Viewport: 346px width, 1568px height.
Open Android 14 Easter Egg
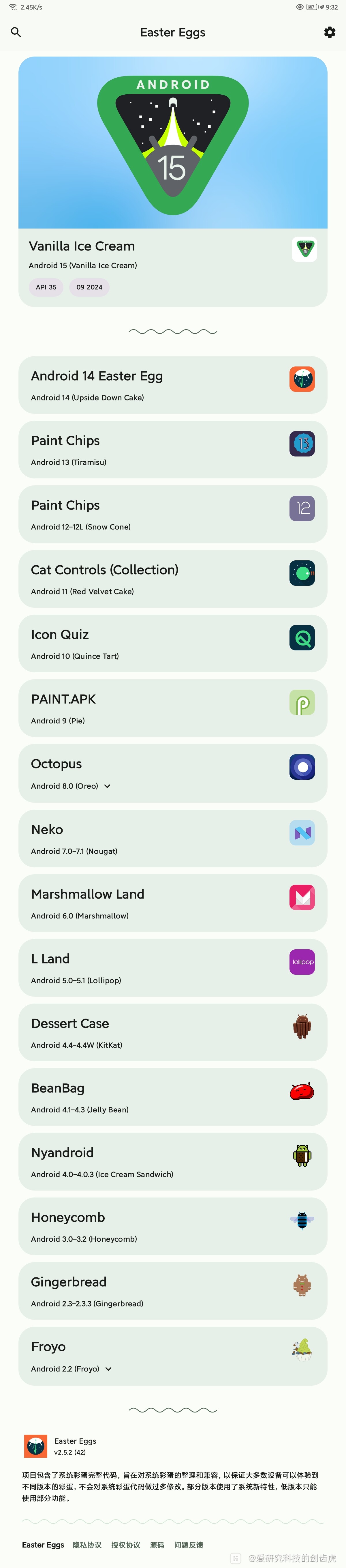pyautogui.click(x=173, y=385)
